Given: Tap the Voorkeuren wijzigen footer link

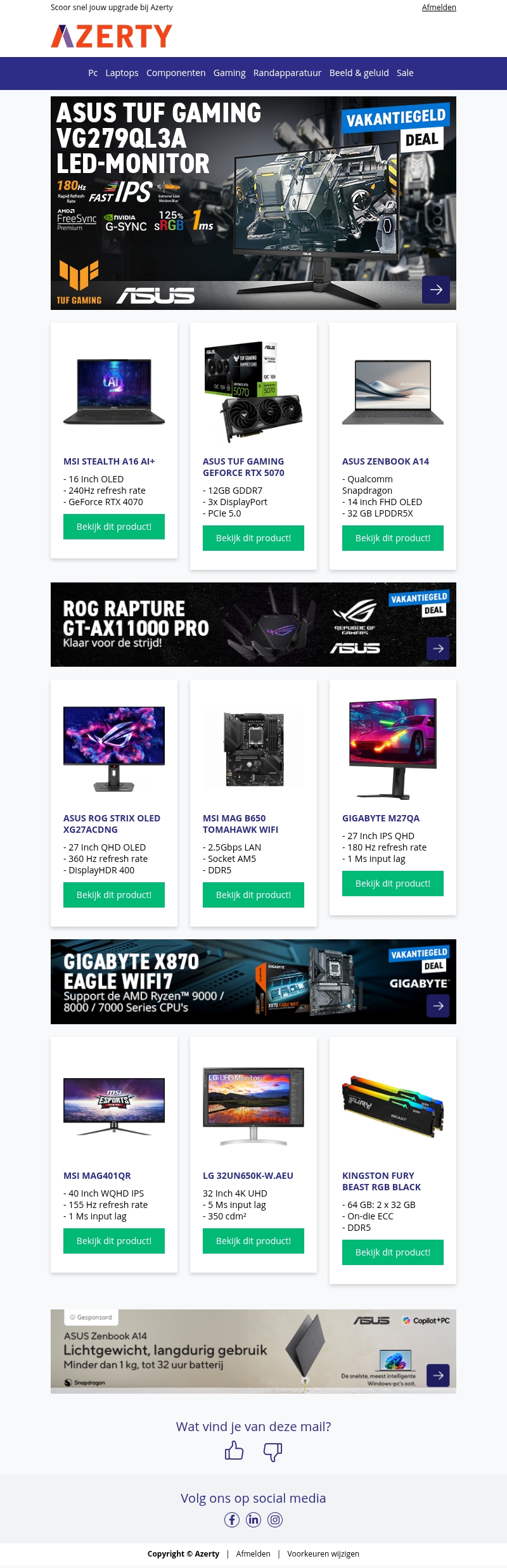Looking at the screenshot, I should [323, 1553].
